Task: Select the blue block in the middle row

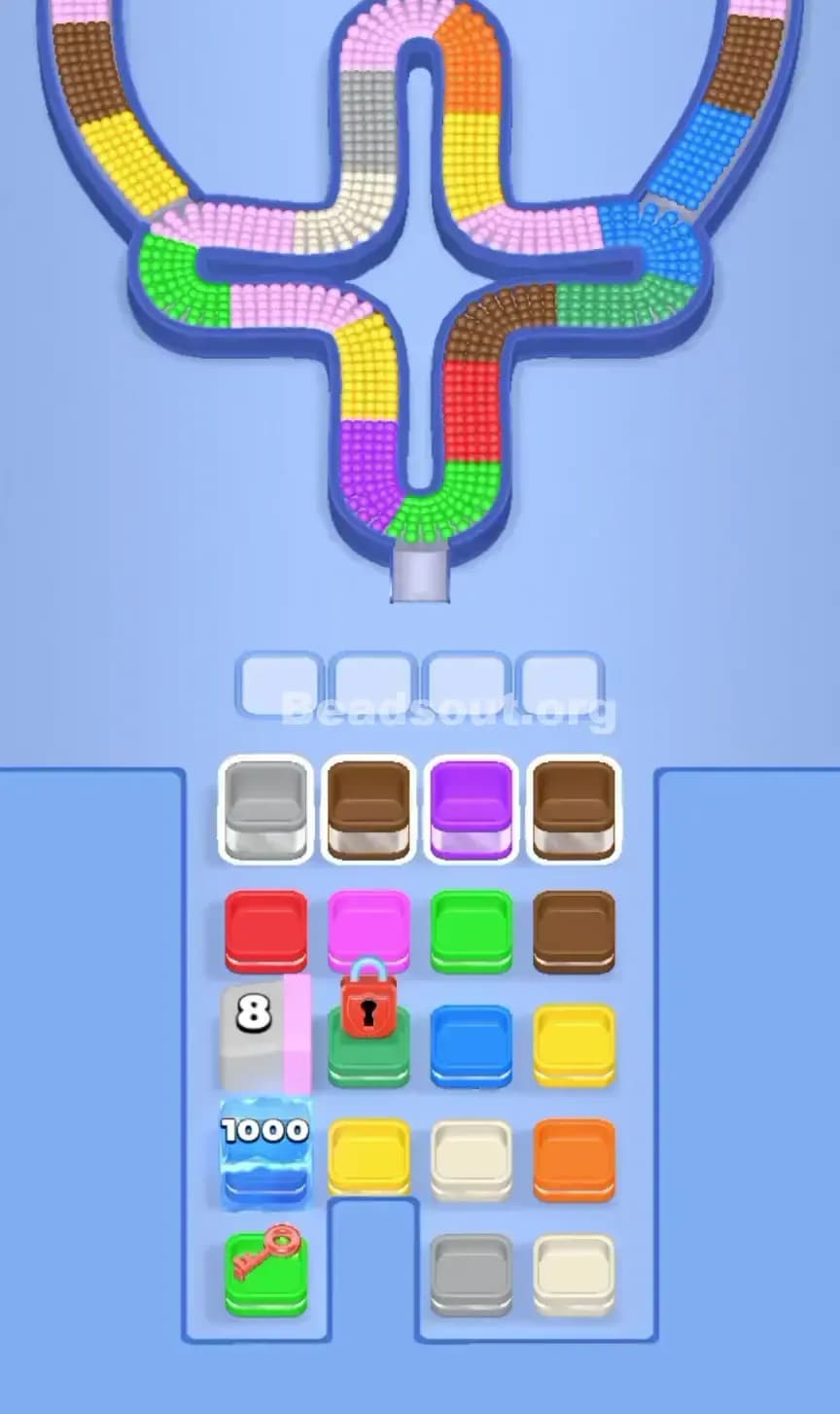Action: [471, 1041]
